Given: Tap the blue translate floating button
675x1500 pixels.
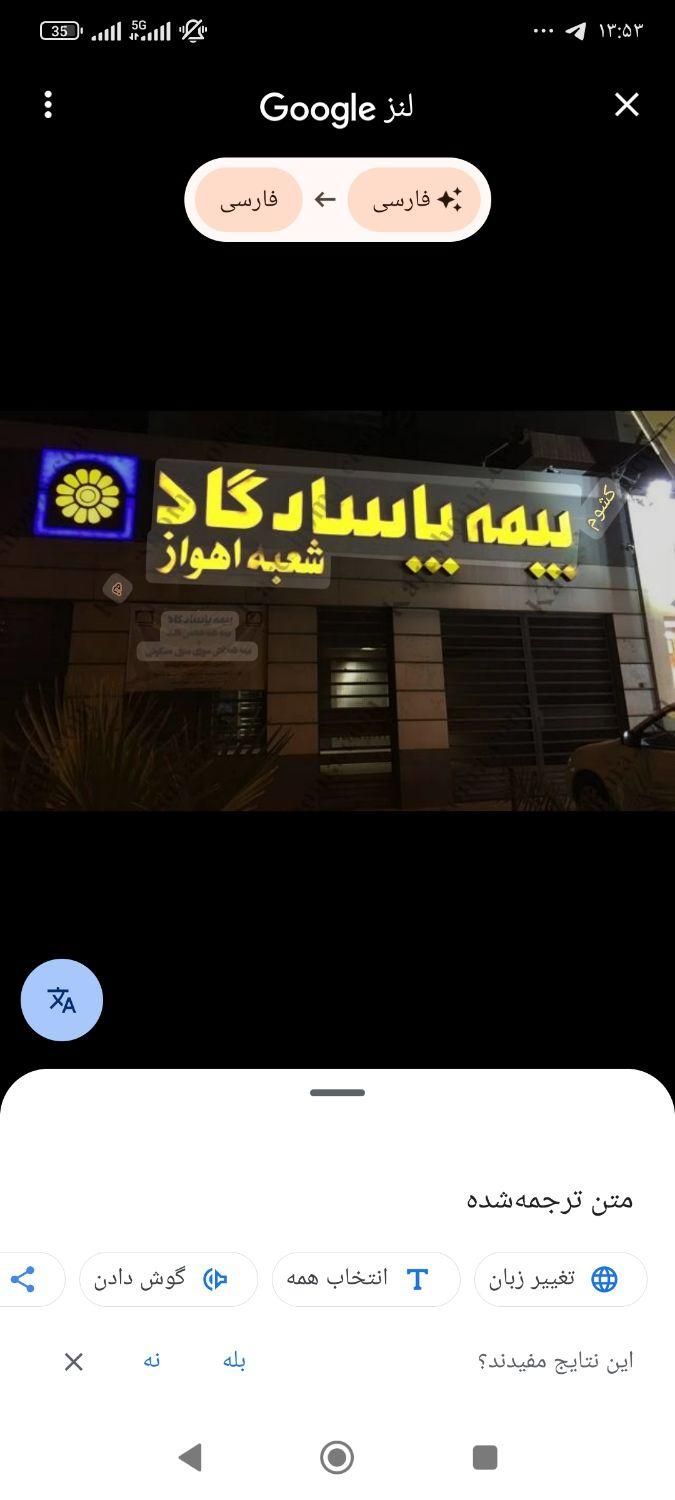Looking at the screenshot, I should pyautogui.click(x=62, y=1000).
